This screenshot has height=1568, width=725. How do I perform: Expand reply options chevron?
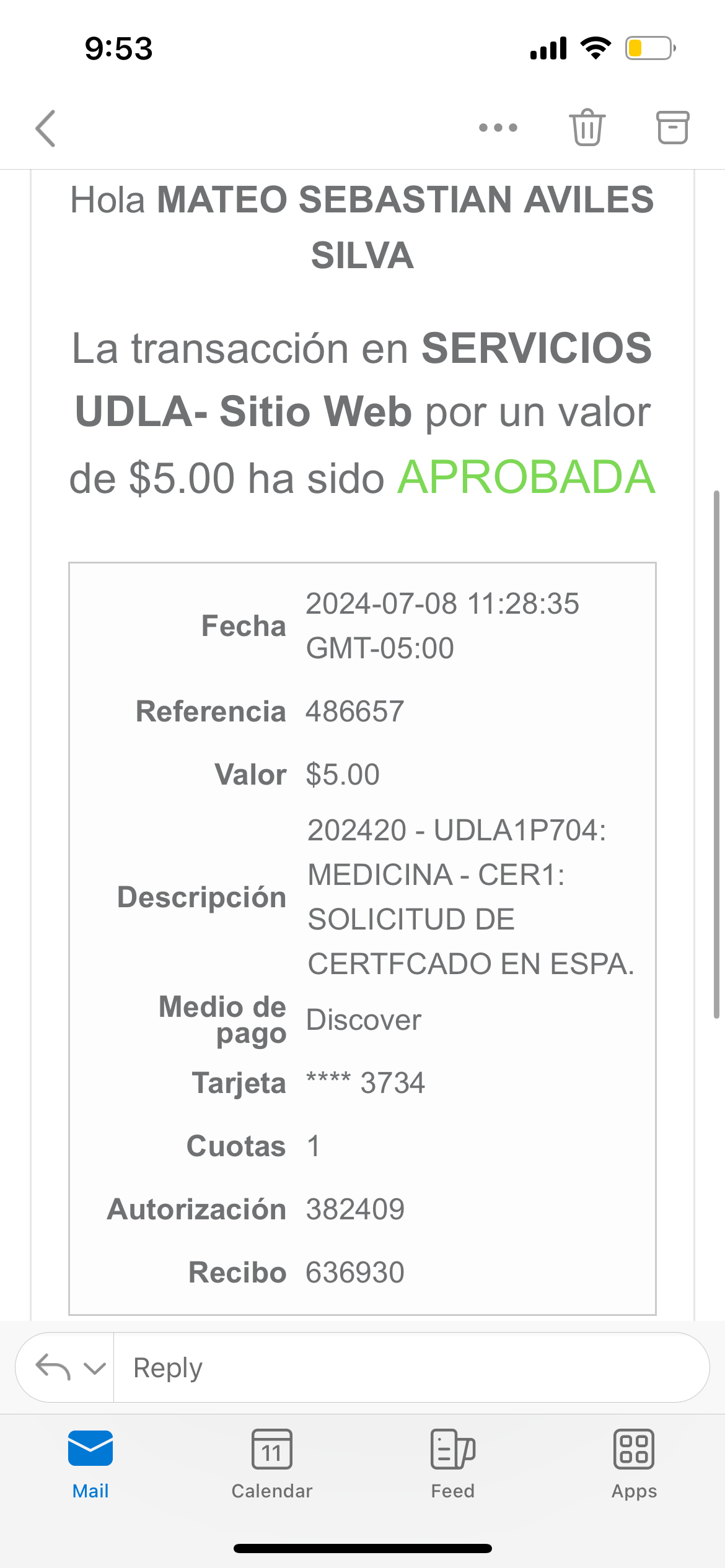coord(94,1368)
